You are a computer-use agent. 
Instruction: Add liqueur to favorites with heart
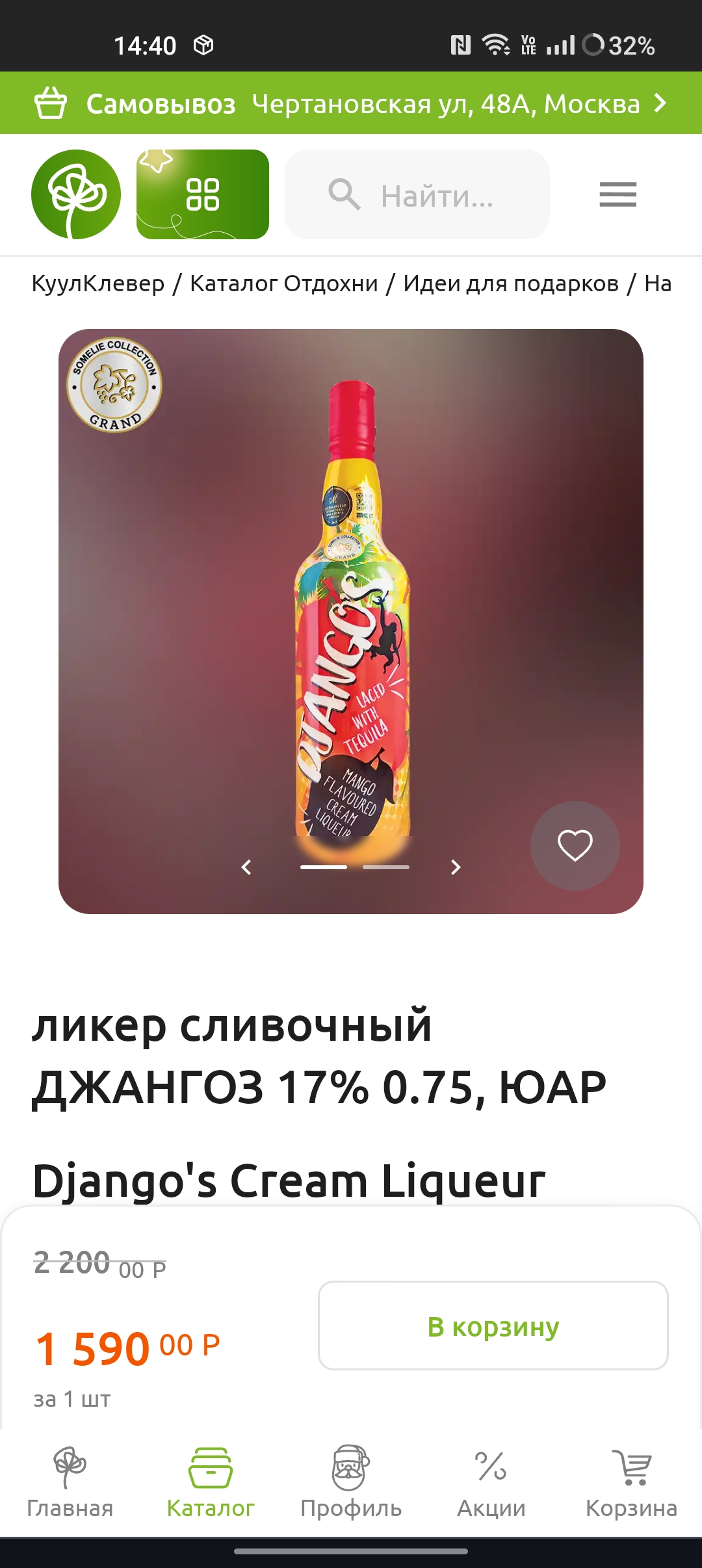coord(575,846)
